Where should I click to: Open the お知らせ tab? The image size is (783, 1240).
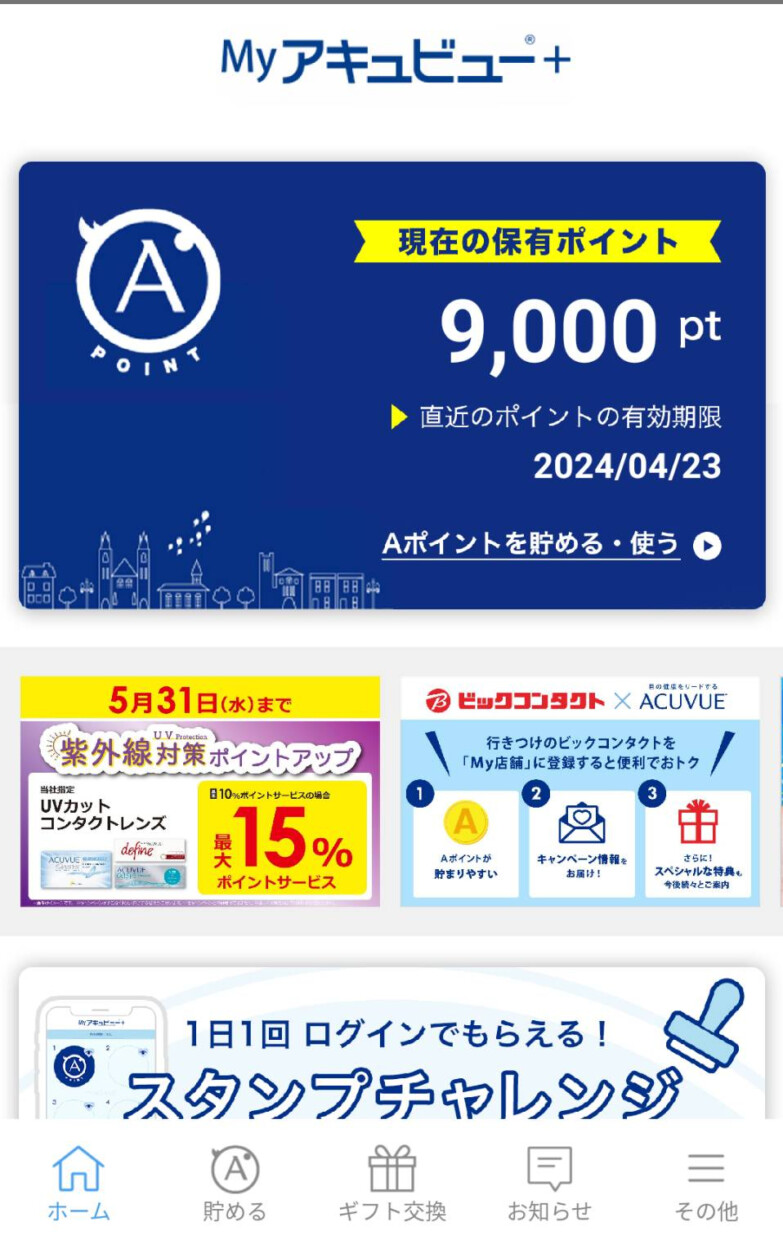click(549, 1184)
